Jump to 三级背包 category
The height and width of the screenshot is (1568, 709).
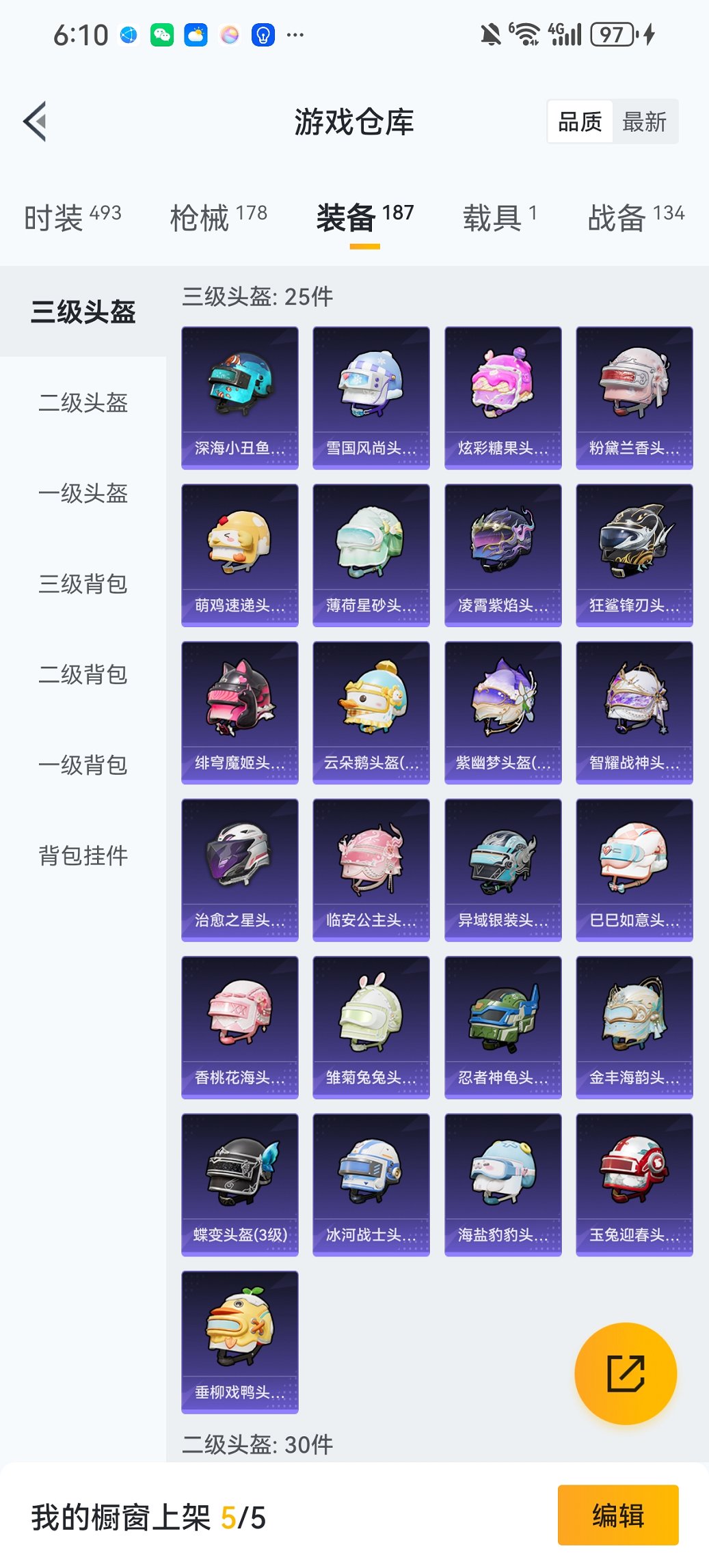click(x=83, y=584)
